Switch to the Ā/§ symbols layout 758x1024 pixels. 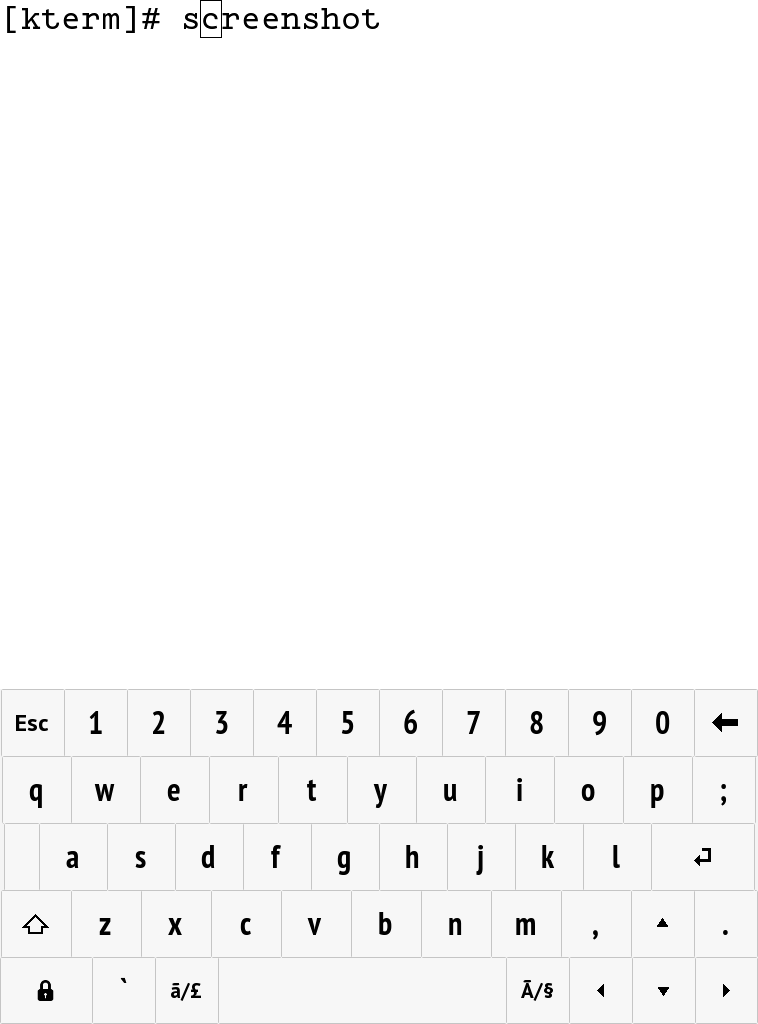coord(537,991)
